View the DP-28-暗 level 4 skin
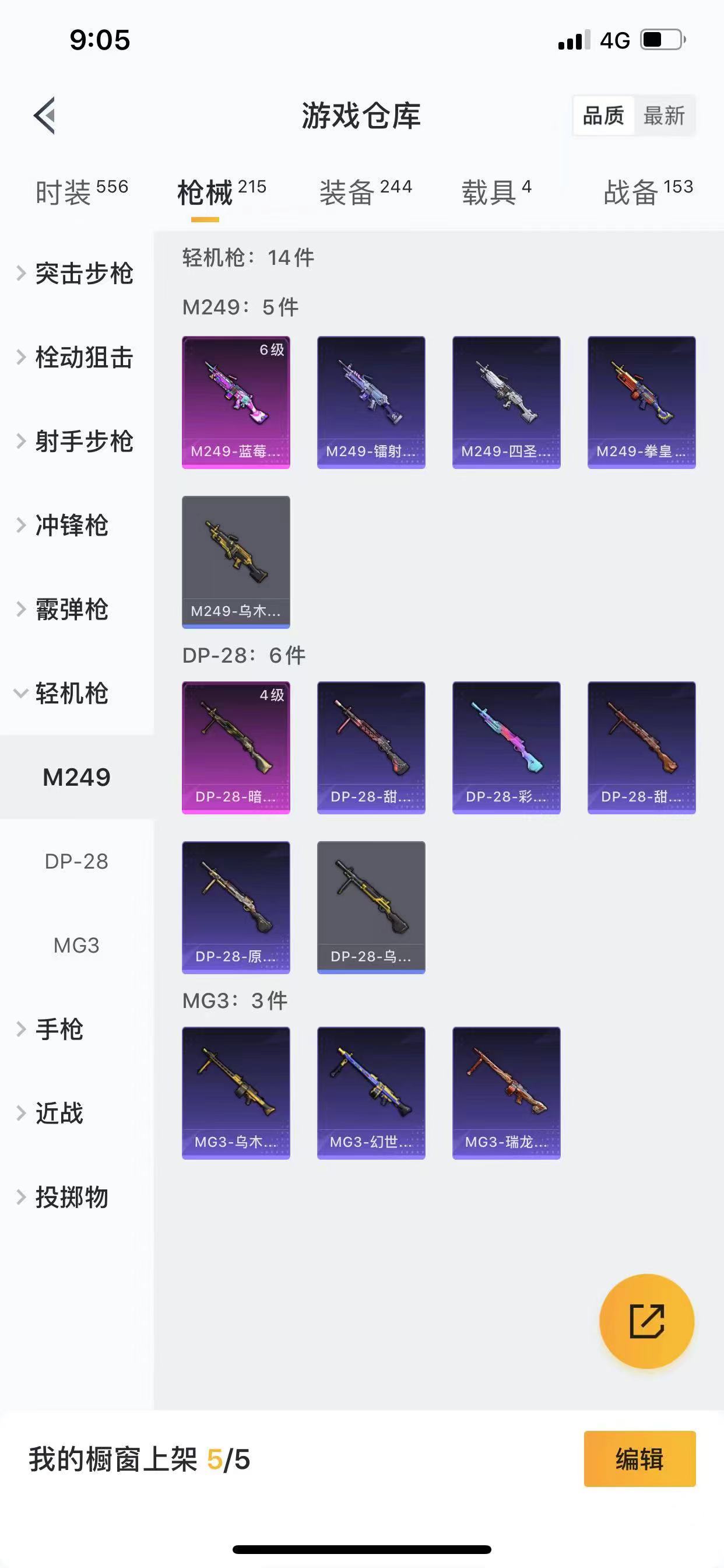724x1568 pixels. tap(236, 747)
